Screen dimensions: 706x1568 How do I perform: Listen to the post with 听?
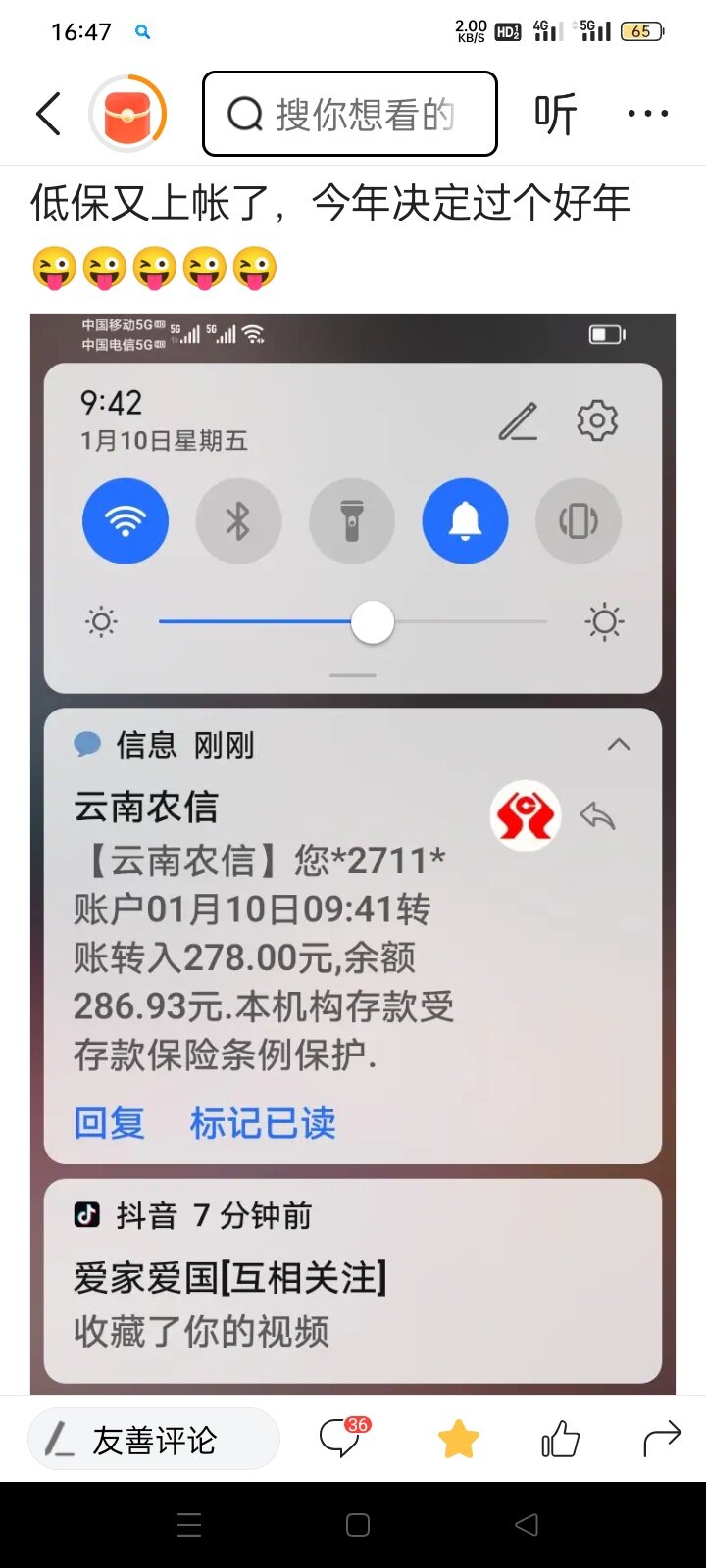[555, 114]
